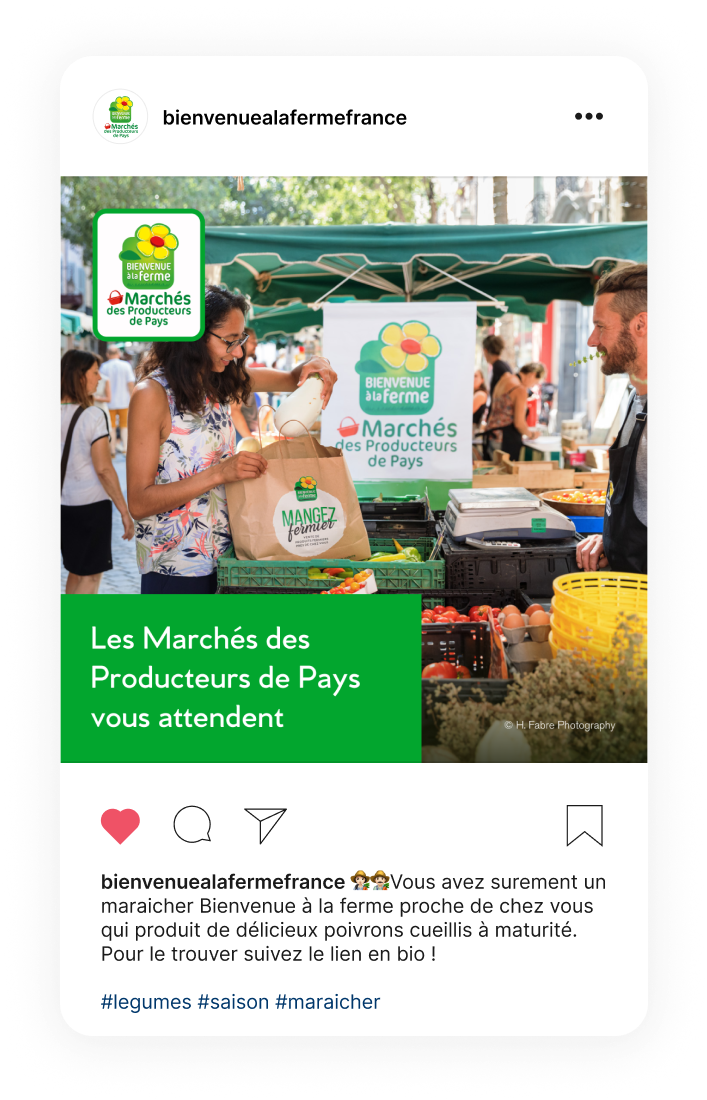Unlike the post with the red heart
Viewport: 707px width, 1100px height.
coord(120,826)
